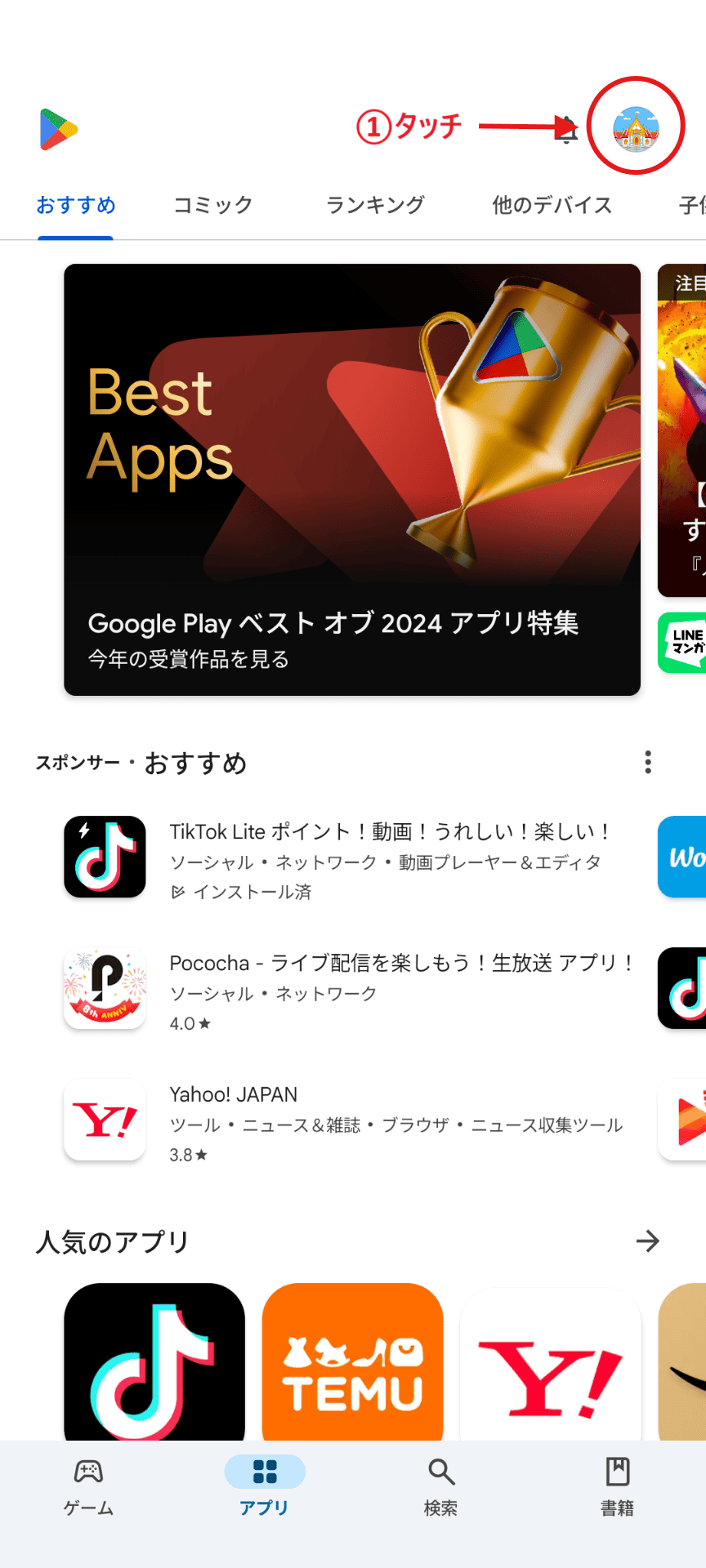Tap the account profile avatar
The width and height of the screenshot is (706, 1568).
(637, 127)
